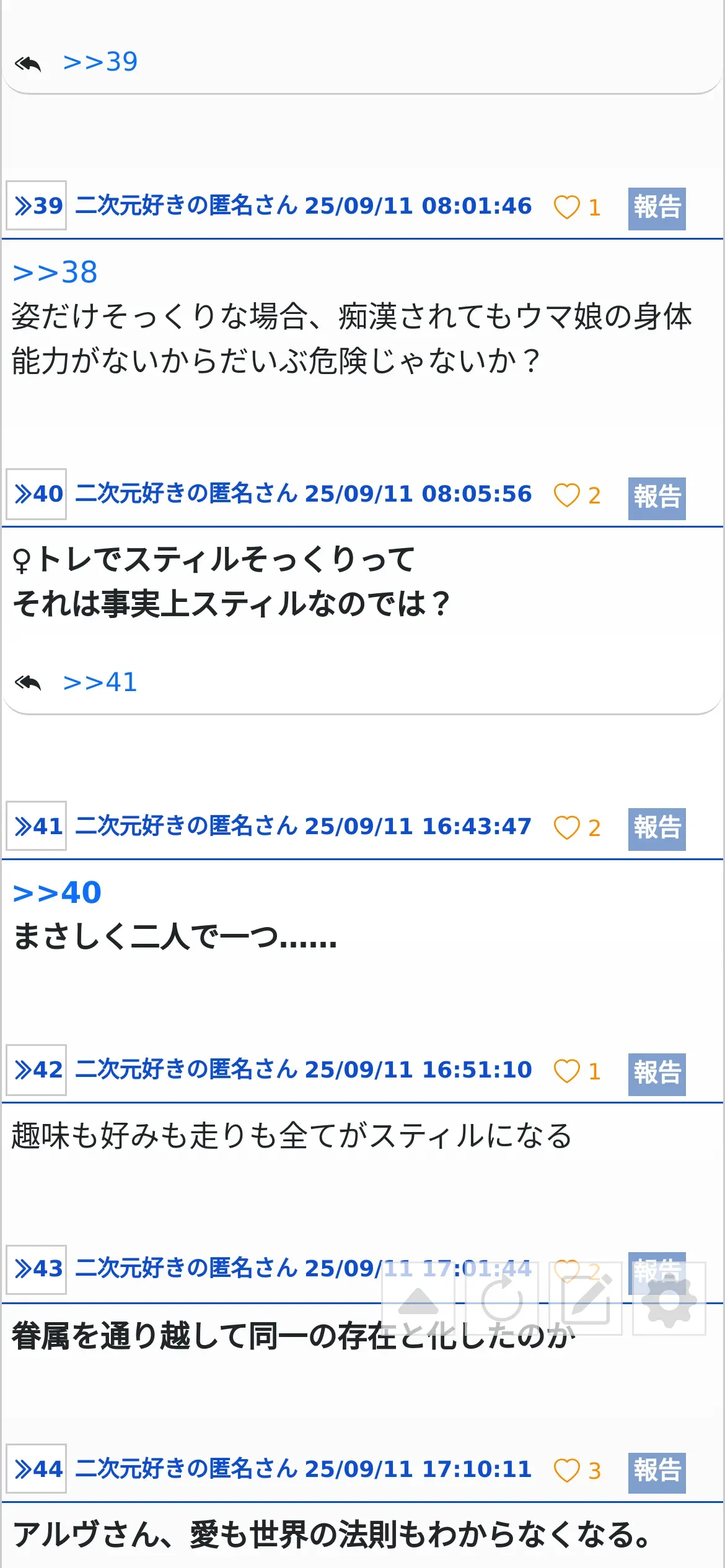
Task: Open post number 41 anchor
Action: click(x=37, y=826)
